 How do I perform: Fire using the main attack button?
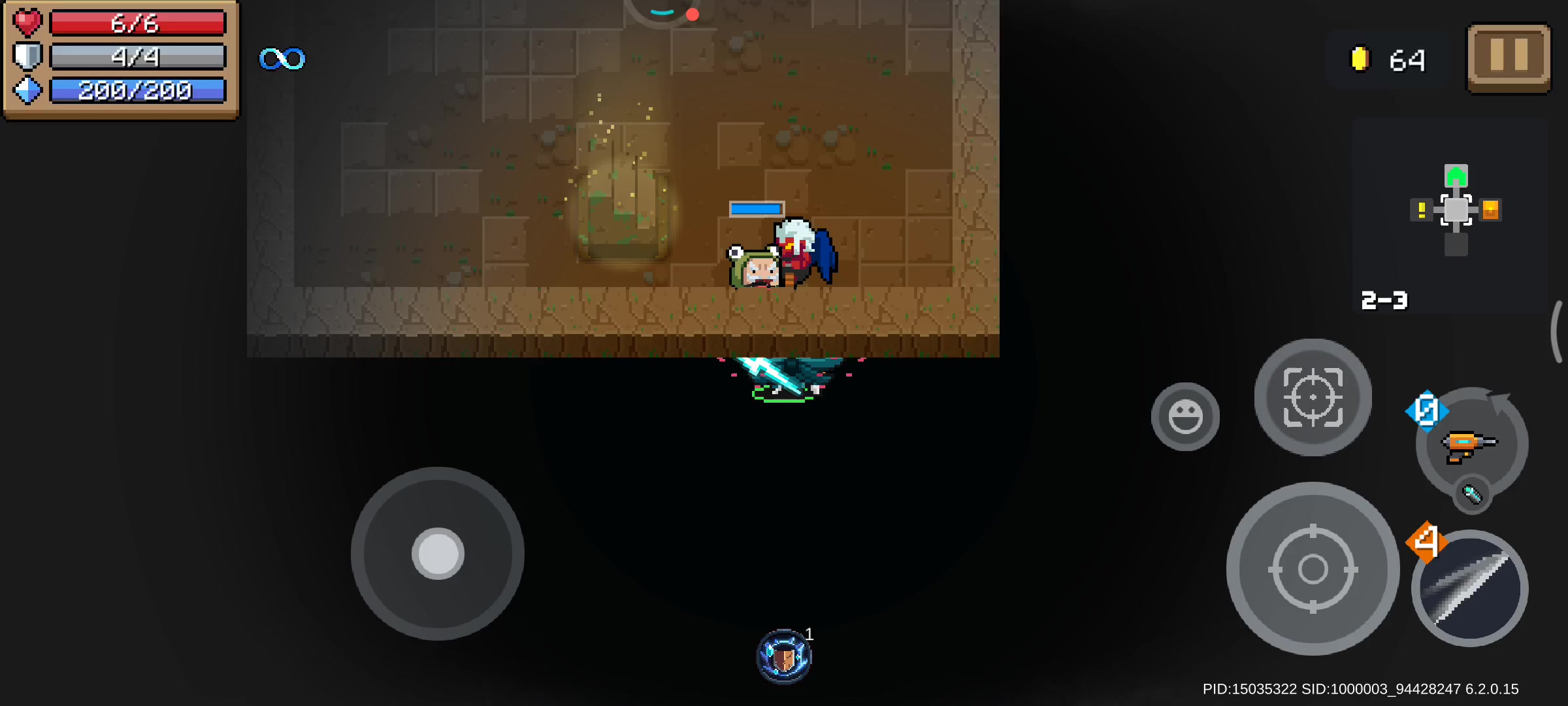[1313, 569]
